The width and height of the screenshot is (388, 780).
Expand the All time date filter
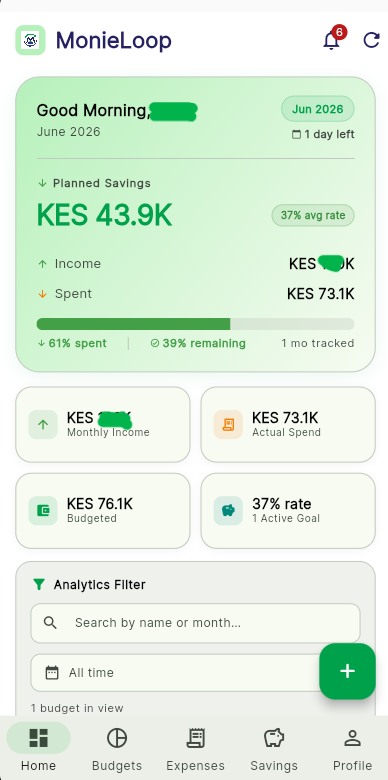click(175, 673)
